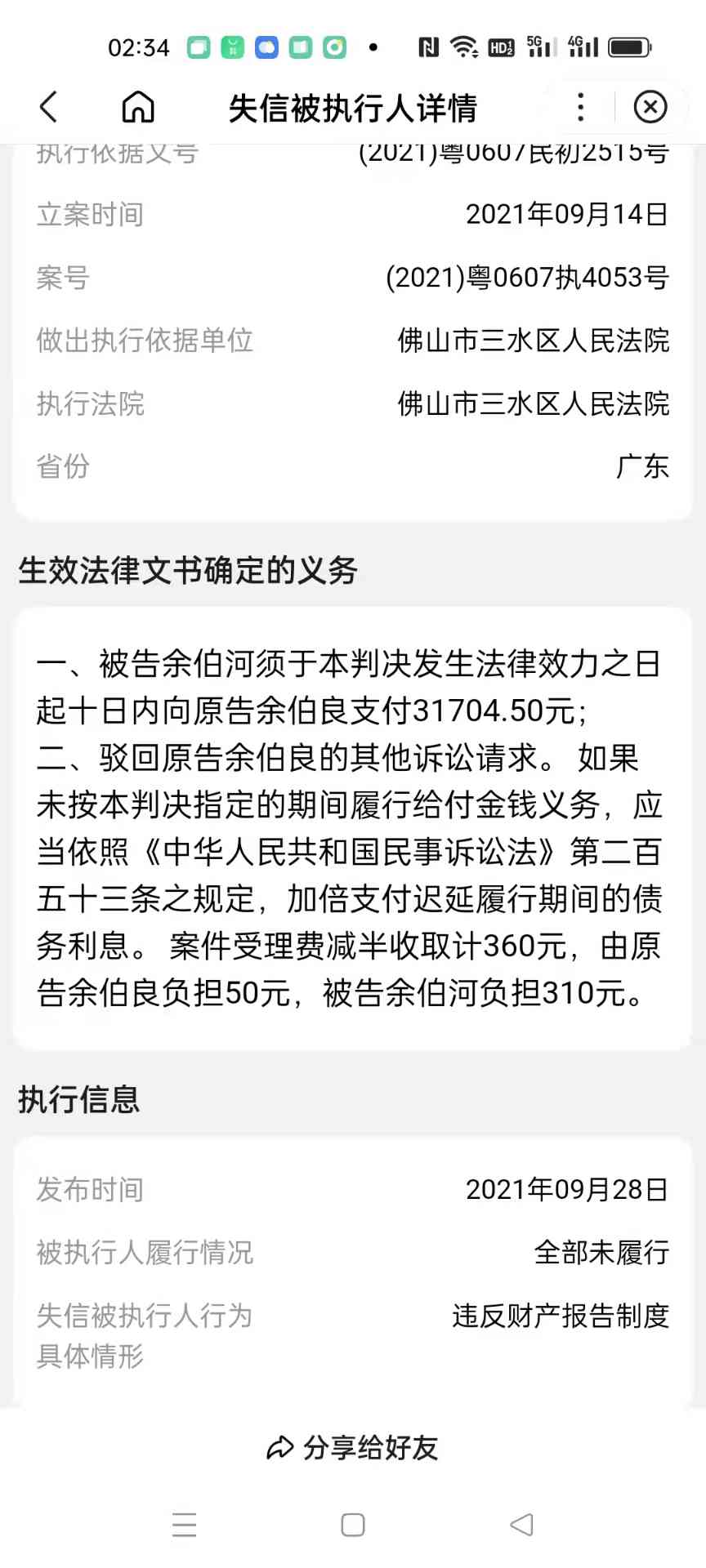Return to the mini-program home page
706x1568 pixels.
[x=138, y=107]
